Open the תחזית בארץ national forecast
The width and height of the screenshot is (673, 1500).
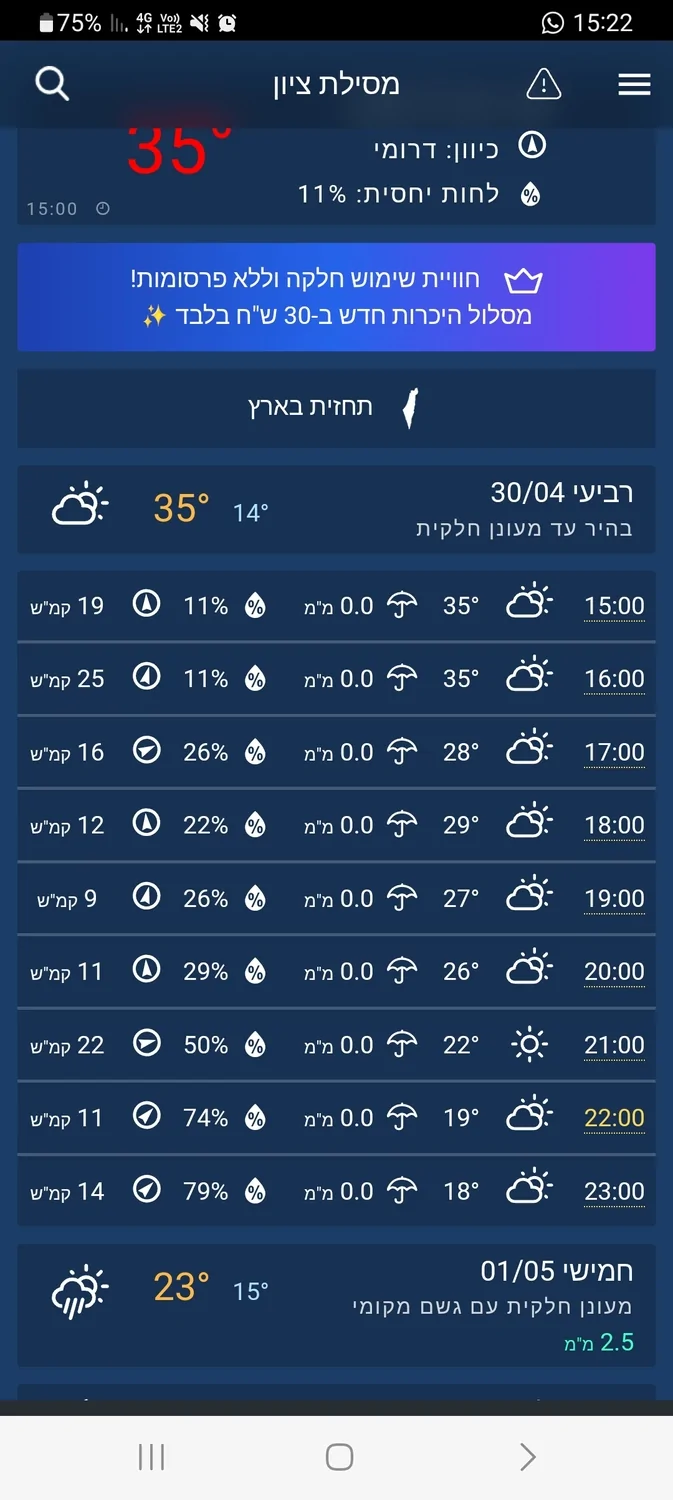click(x=336, y=408)
